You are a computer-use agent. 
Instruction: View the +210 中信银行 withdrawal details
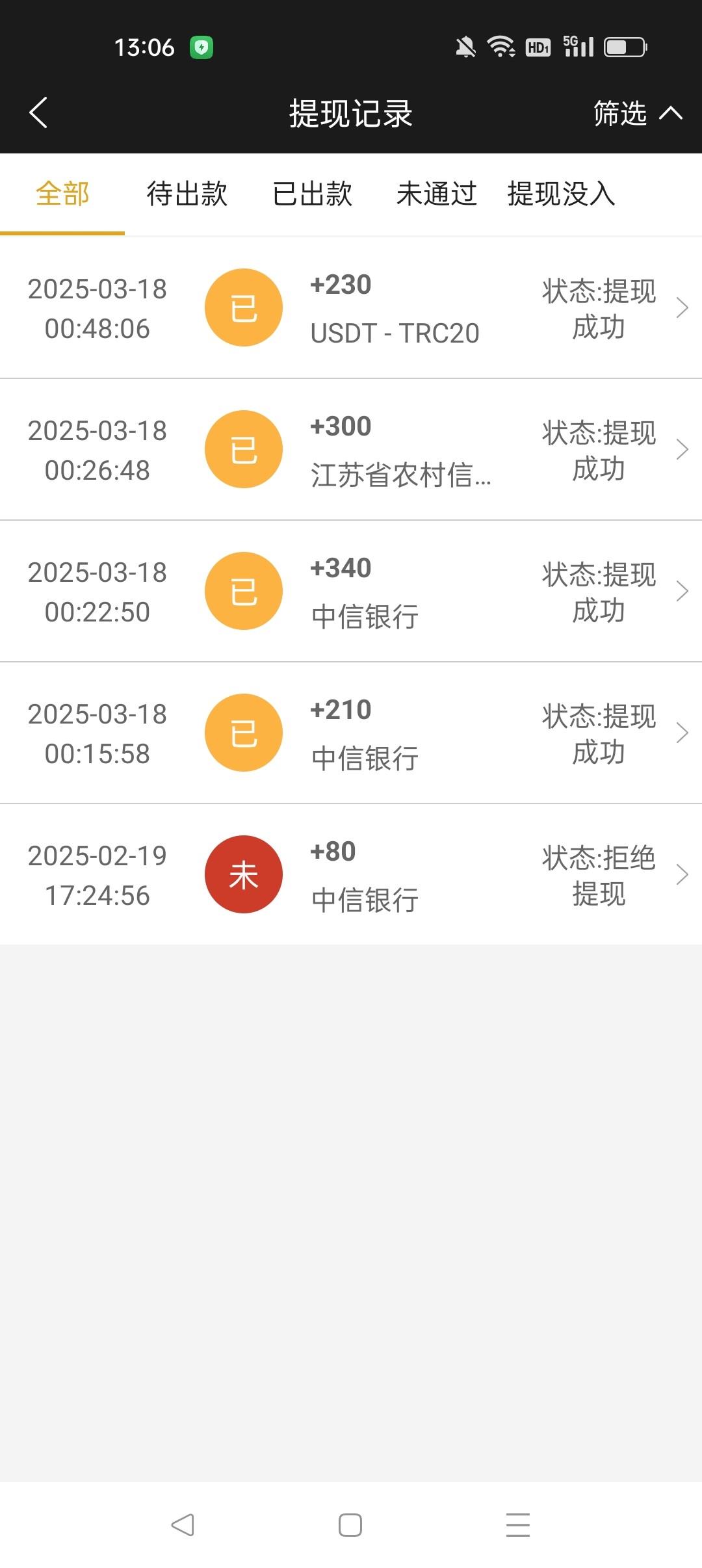pos(351,733)
